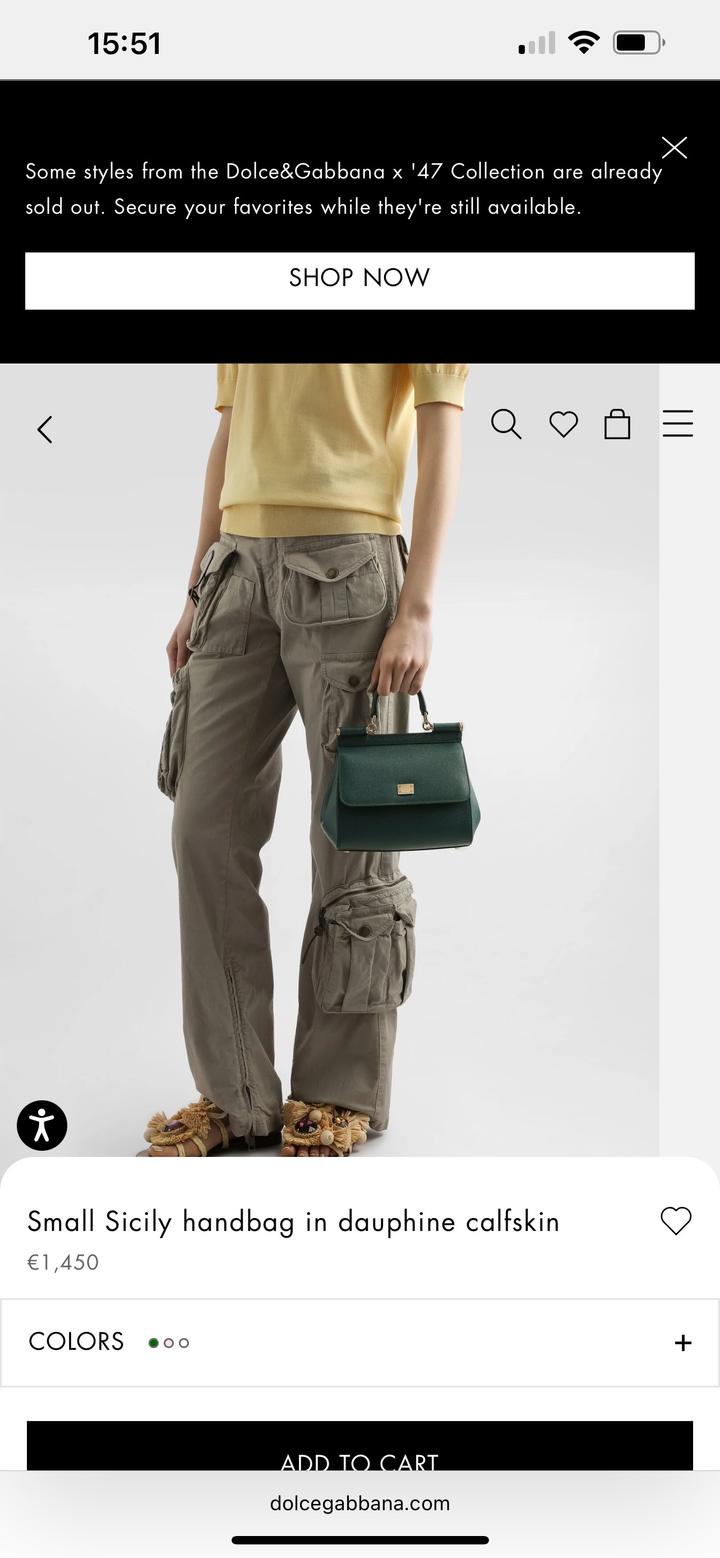Add Small Sicily handbag to wishlist

point(676,1220)
